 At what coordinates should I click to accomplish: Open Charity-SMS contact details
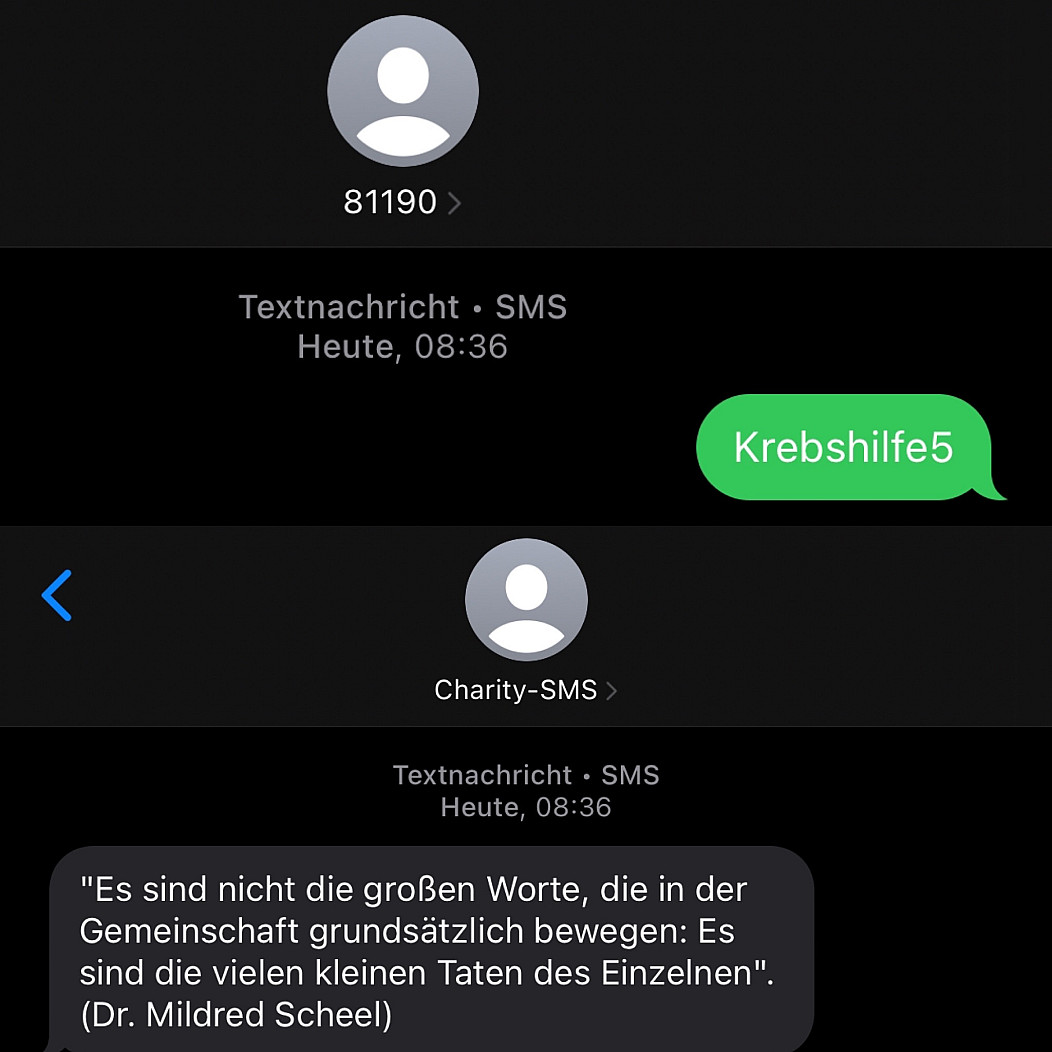pos(525,690)
